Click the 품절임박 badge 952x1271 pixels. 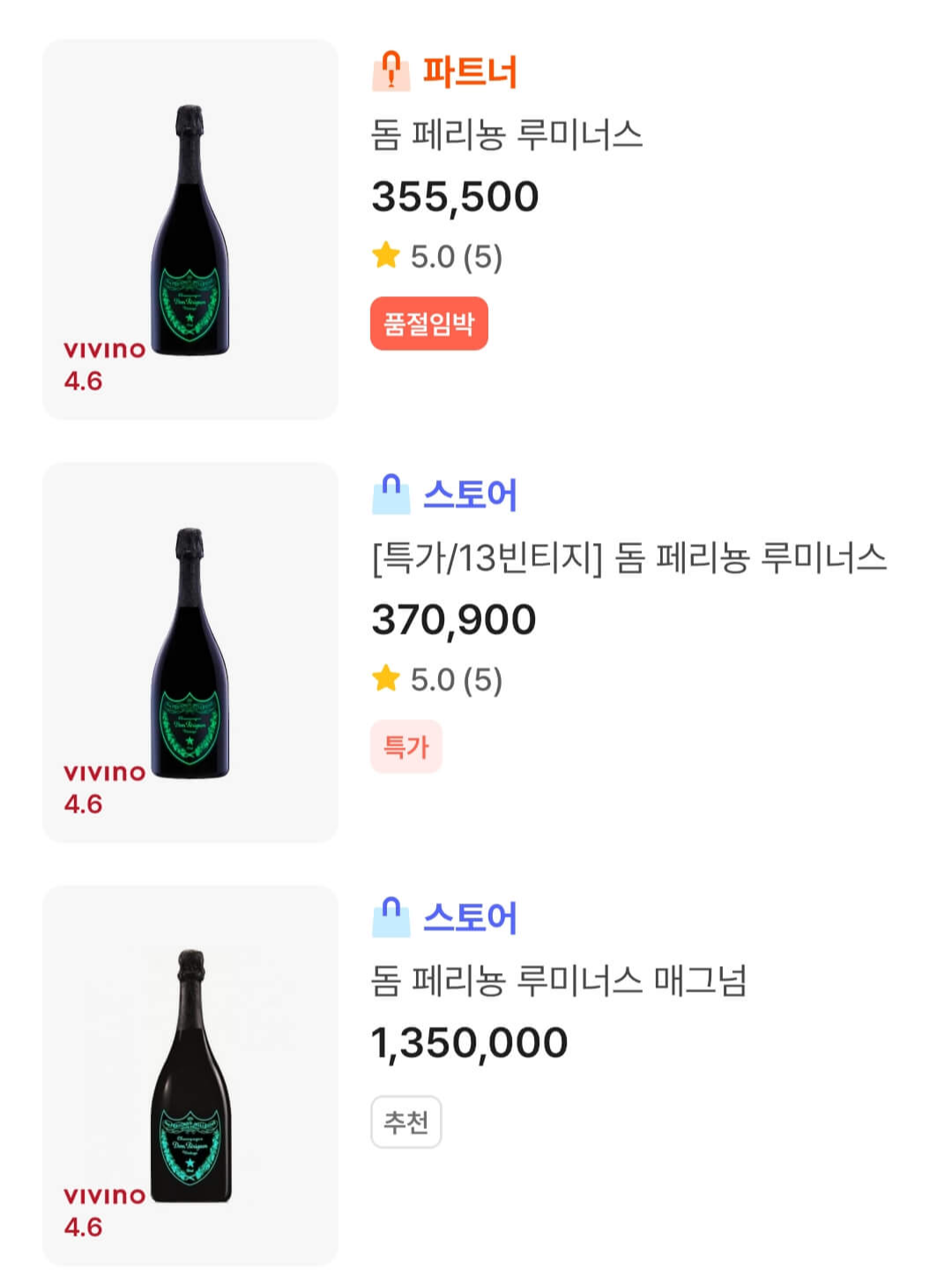point(429,326)
